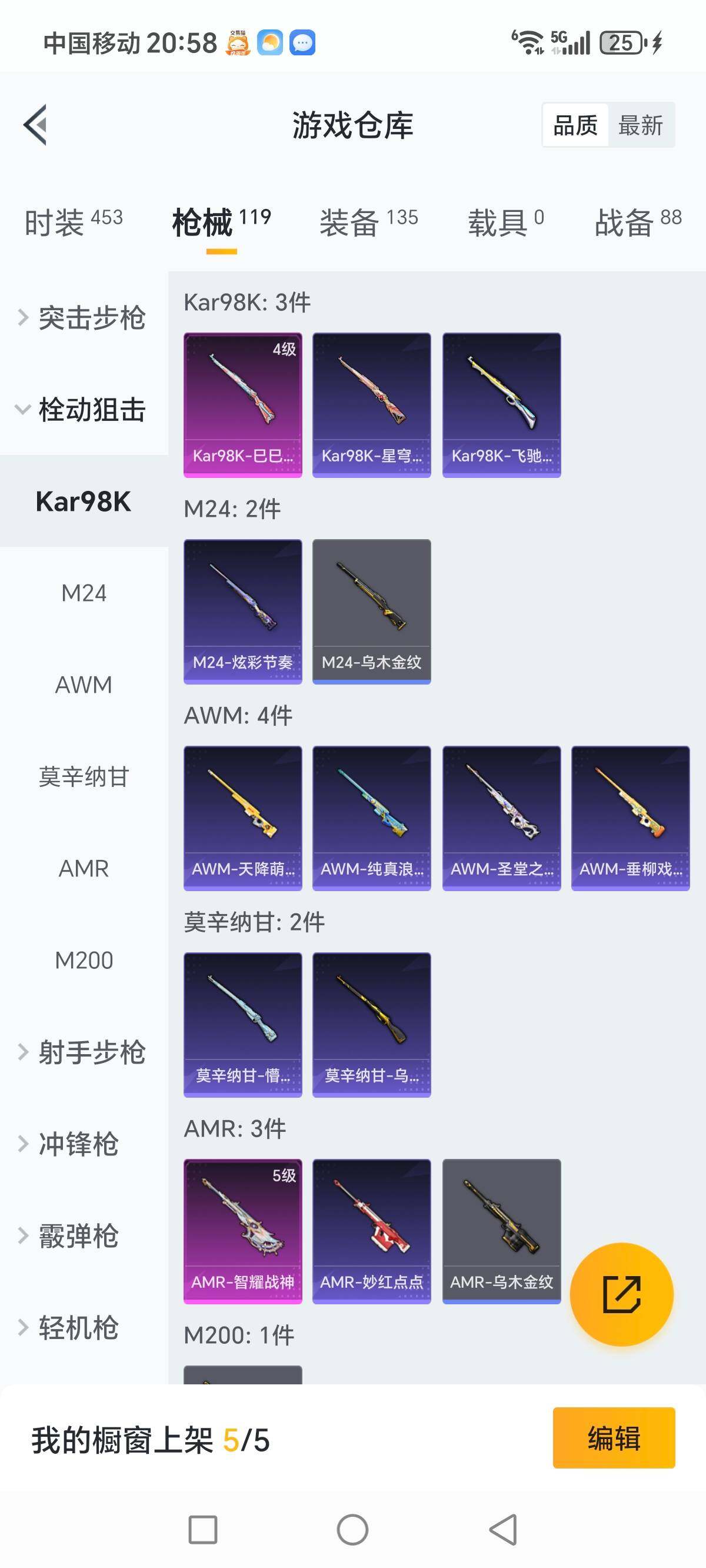Go to the system home screen
The image size is (706, 1568).
click(x=352, y=1530)
